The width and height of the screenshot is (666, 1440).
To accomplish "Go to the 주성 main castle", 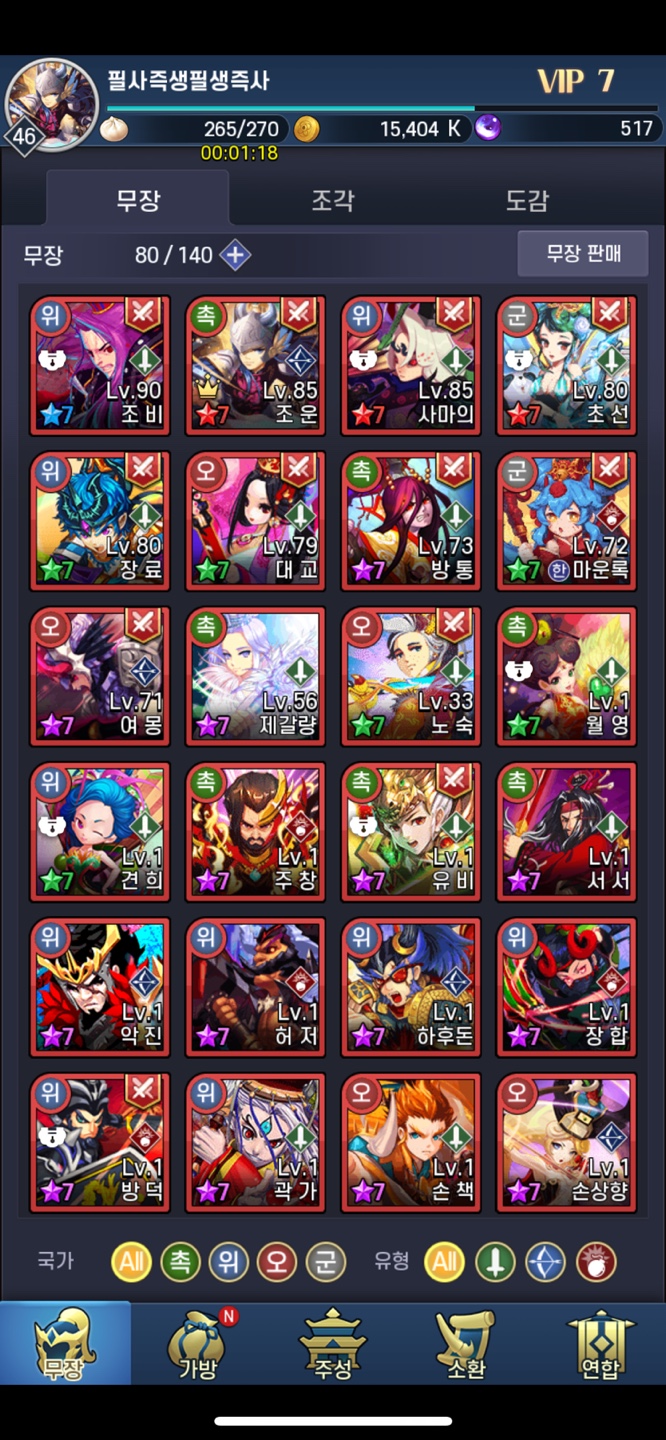I will coord(332,1346).
